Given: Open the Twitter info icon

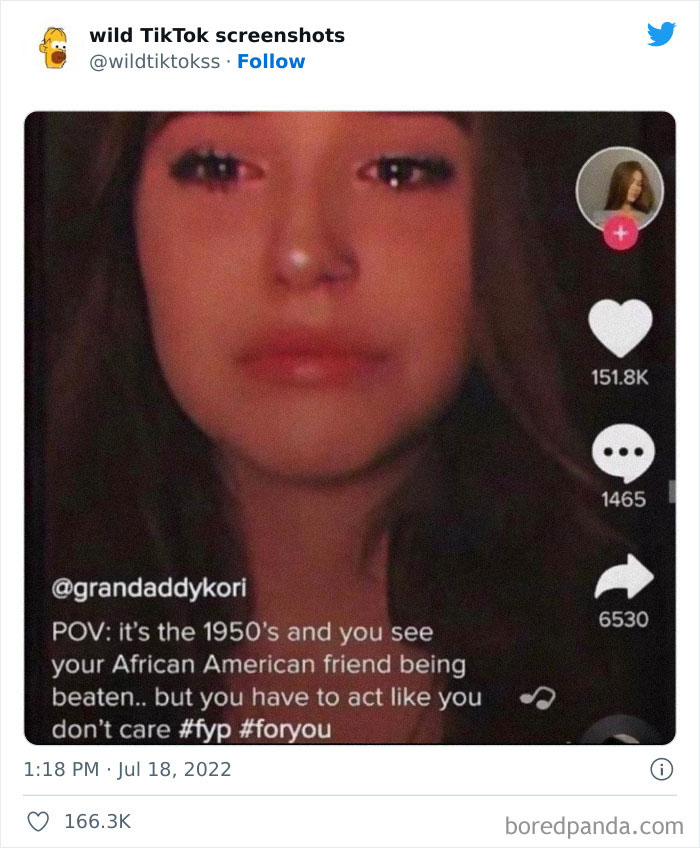Looking at the screenshot, I should [661, 769].
